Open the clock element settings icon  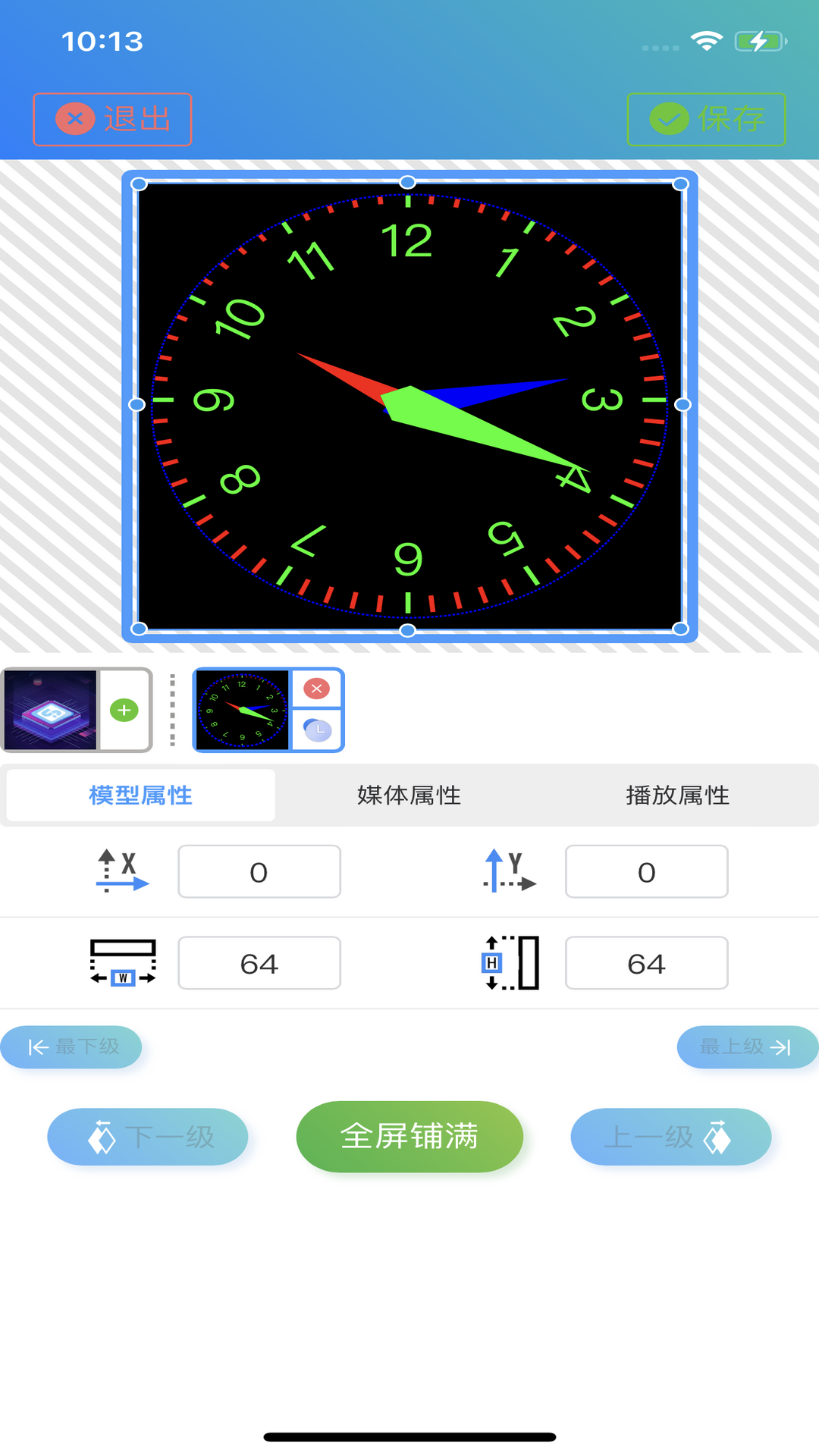(318, 731)
